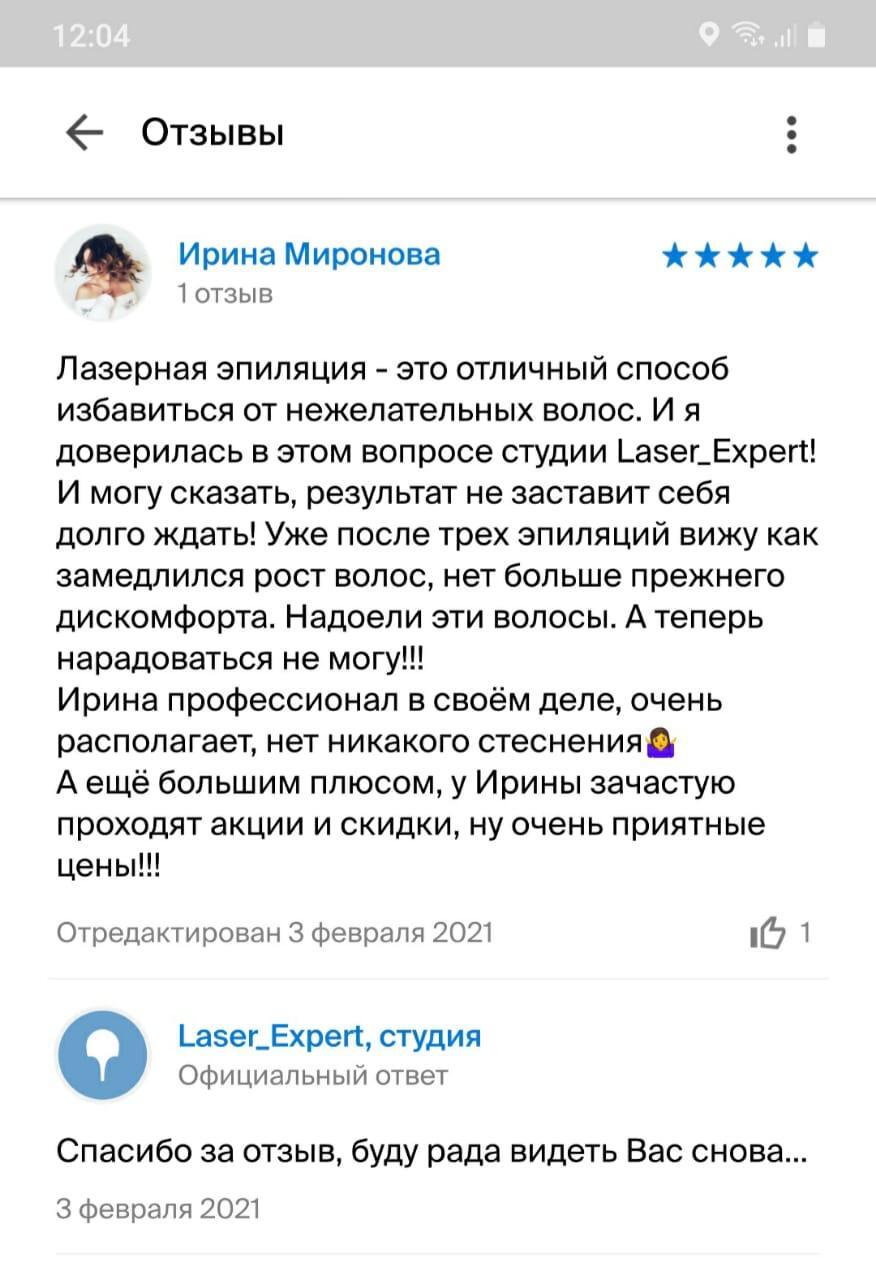Tap Ирина Миронова's avatar photo
Viewport: 876px width, 1280px height.
tap(103, 272)
